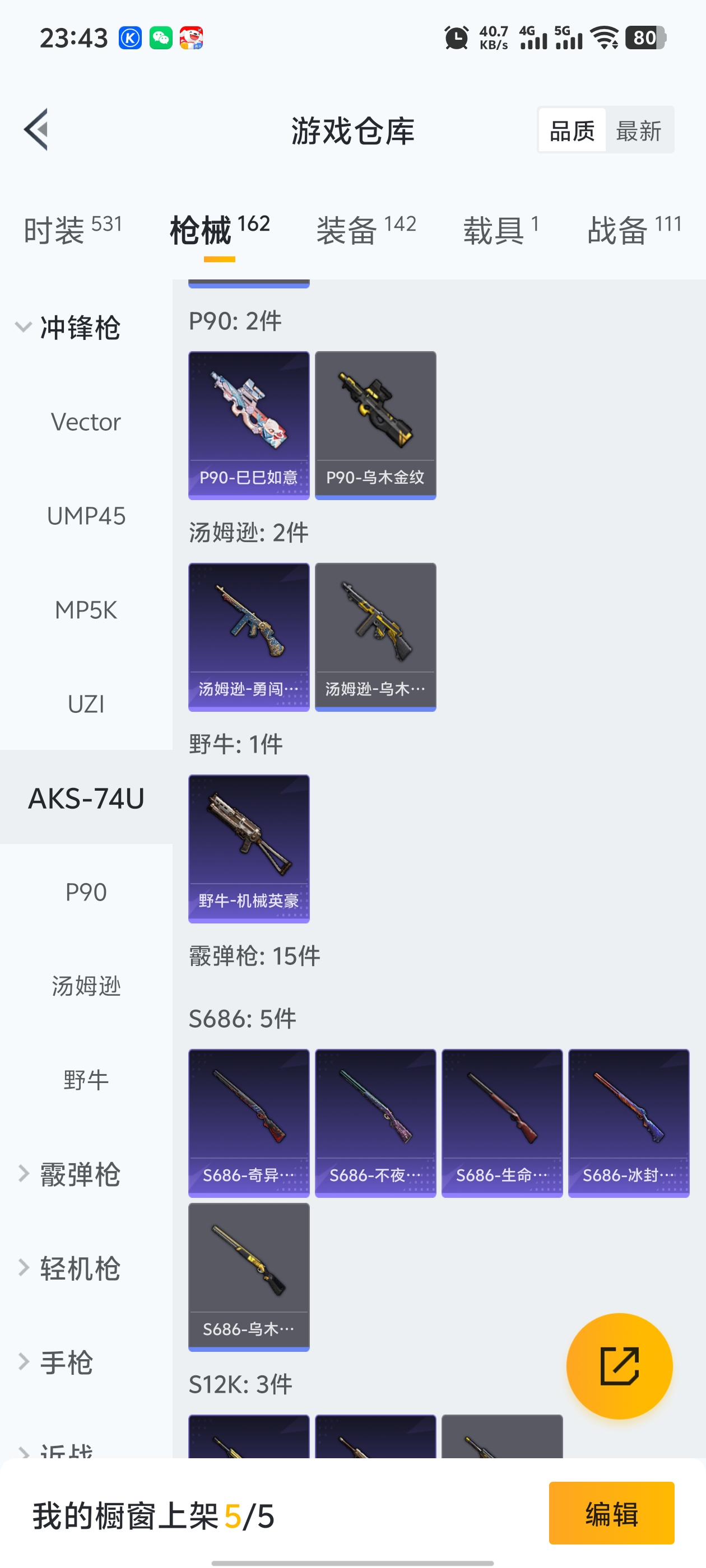Jump to the MP5K subcategory

[x=86, y=610]
